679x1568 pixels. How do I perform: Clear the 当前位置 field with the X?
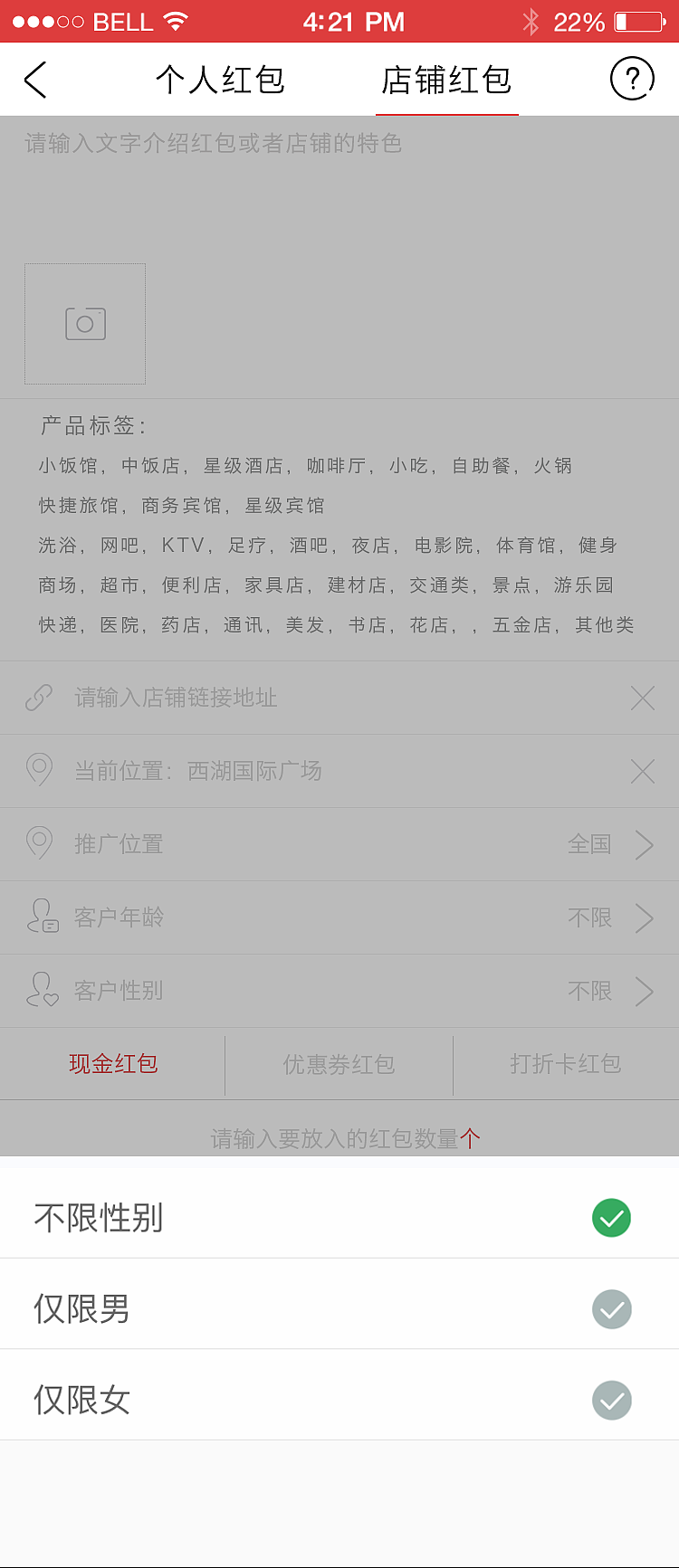(x=643, y=771)
